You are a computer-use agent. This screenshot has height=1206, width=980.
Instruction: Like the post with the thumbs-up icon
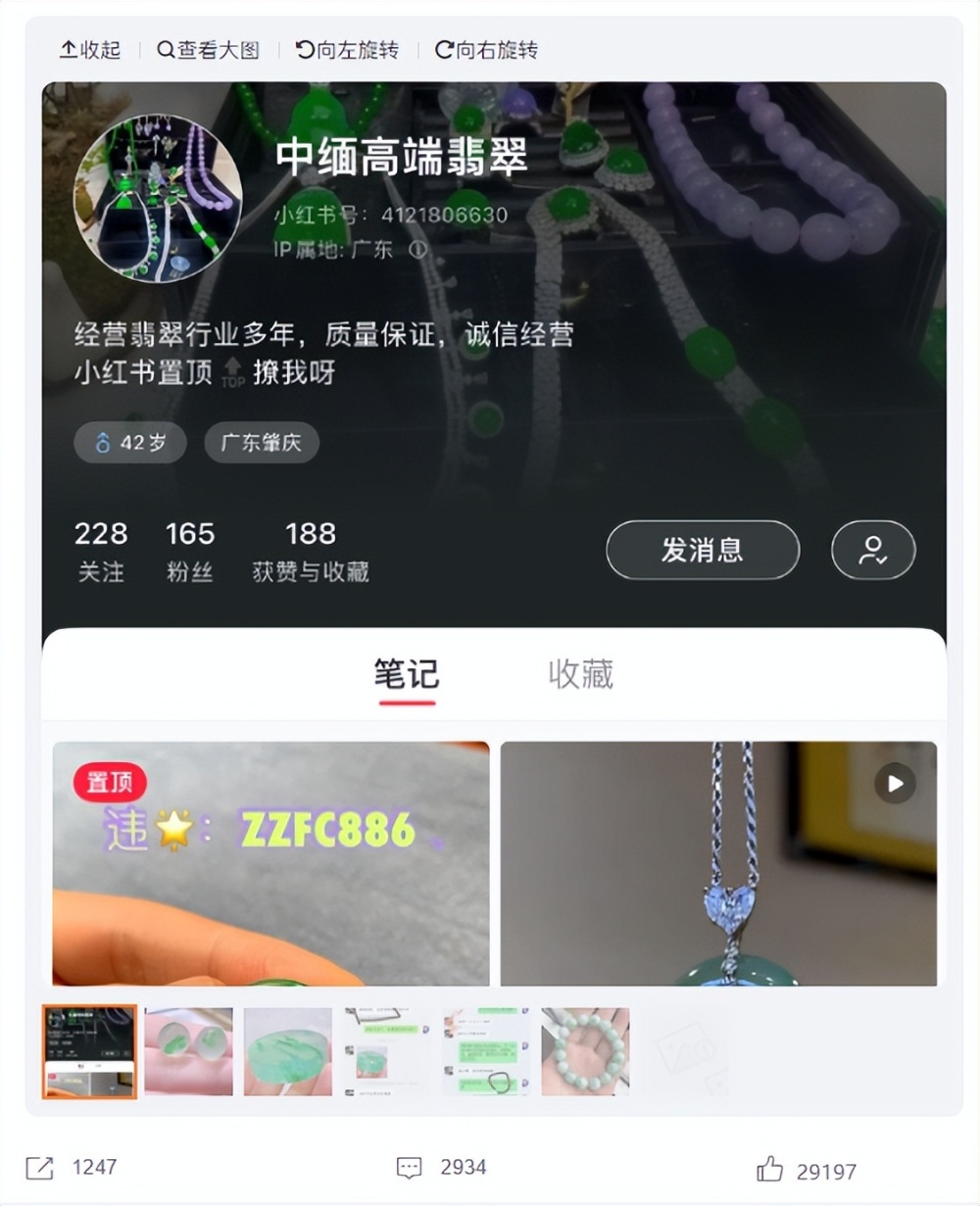pyautogui.click(x=770, y=1169)
